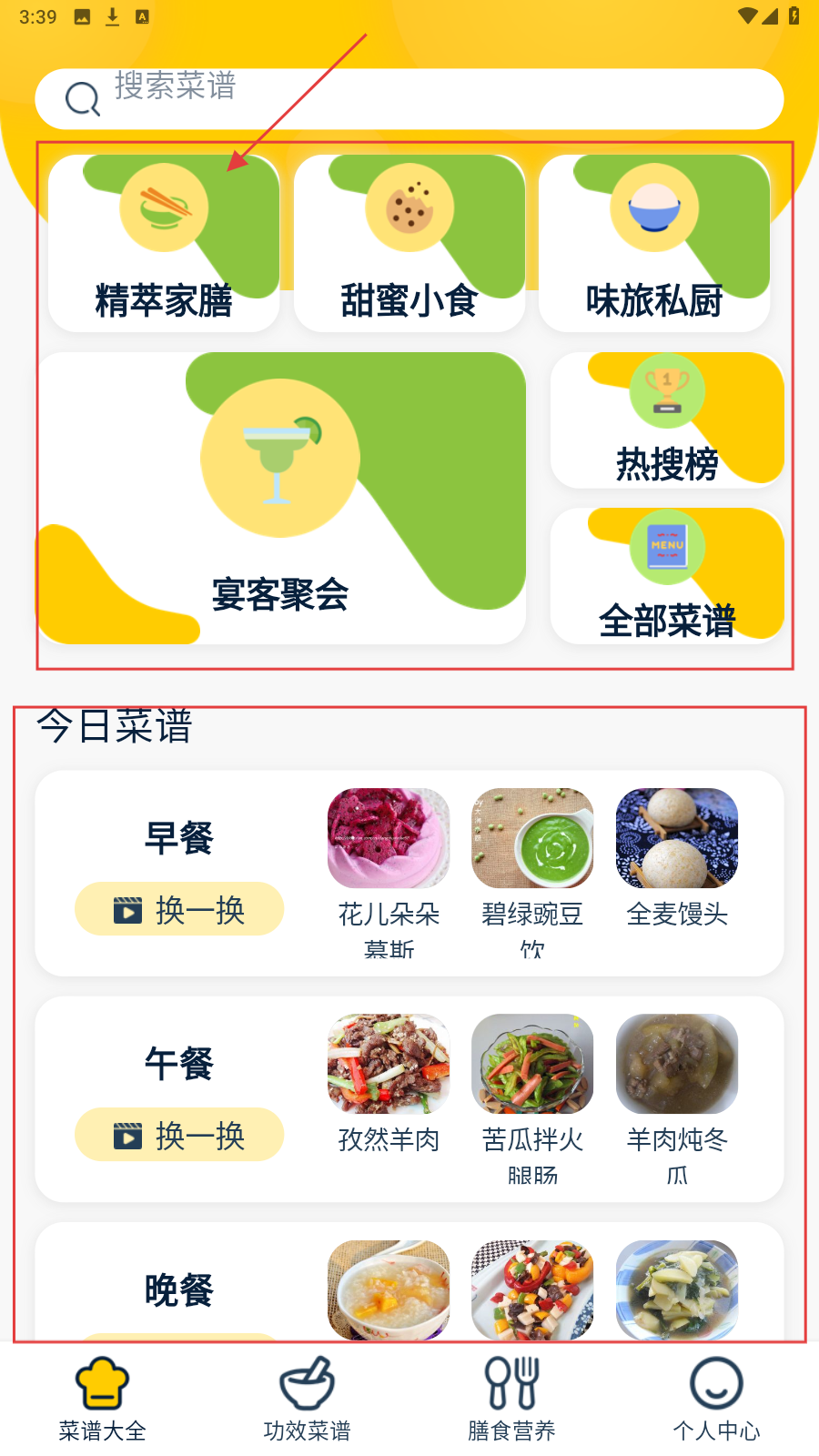The width and height of the screenshot is (819, 1456).
Task: Open the 甜蜜小食 category
Action: [x=409, y=244]
